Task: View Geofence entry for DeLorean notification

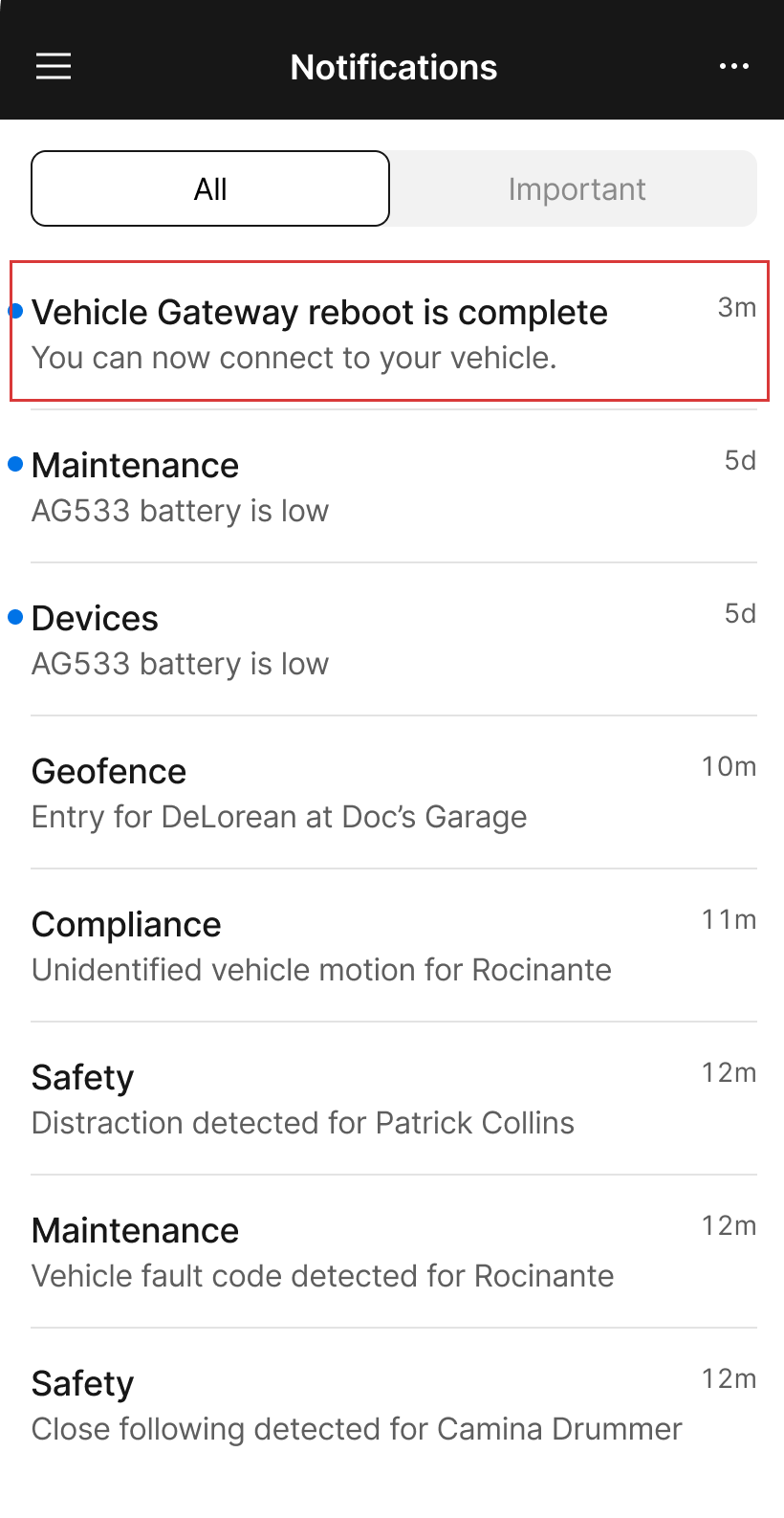Action: [x=393, y=792]
